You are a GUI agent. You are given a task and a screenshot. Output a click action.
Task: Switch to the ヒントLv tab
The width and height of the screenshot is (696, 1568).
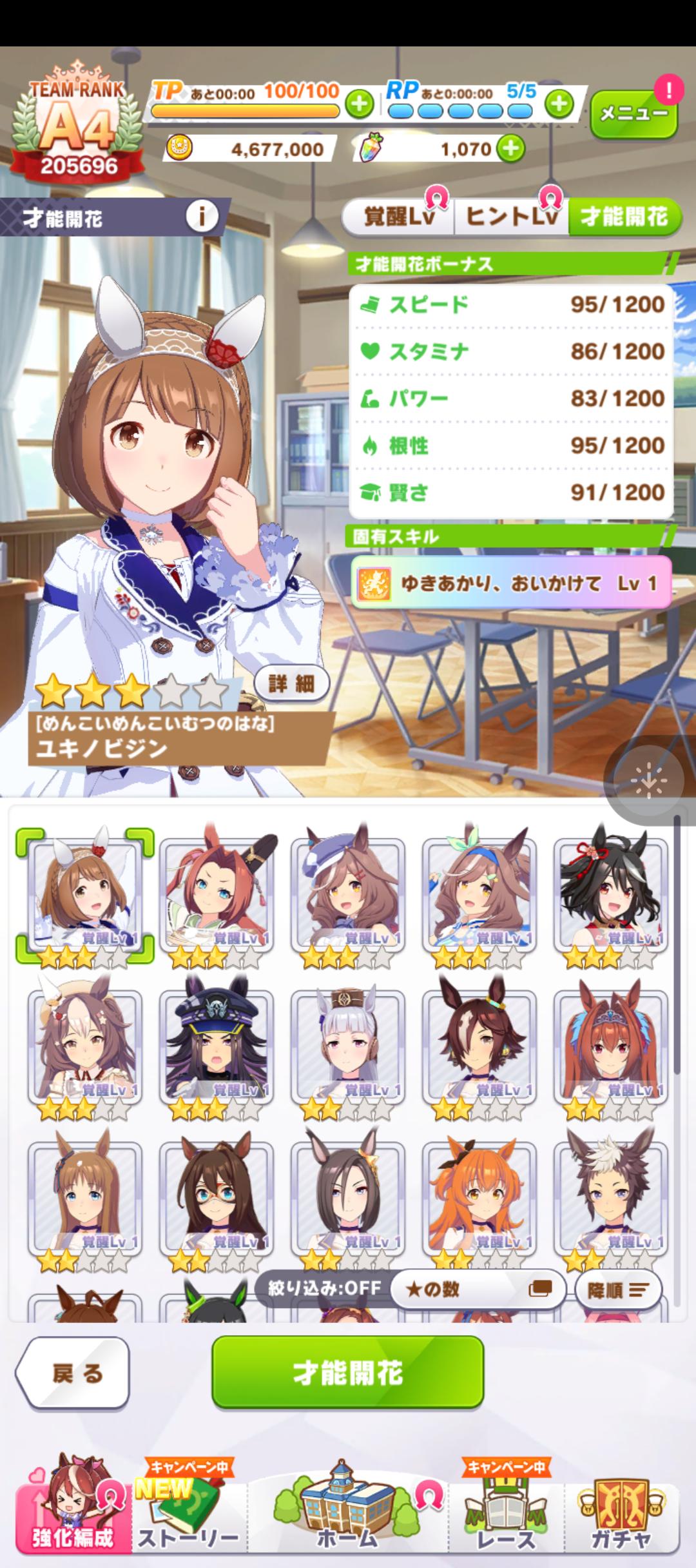(x=511, y=216)
